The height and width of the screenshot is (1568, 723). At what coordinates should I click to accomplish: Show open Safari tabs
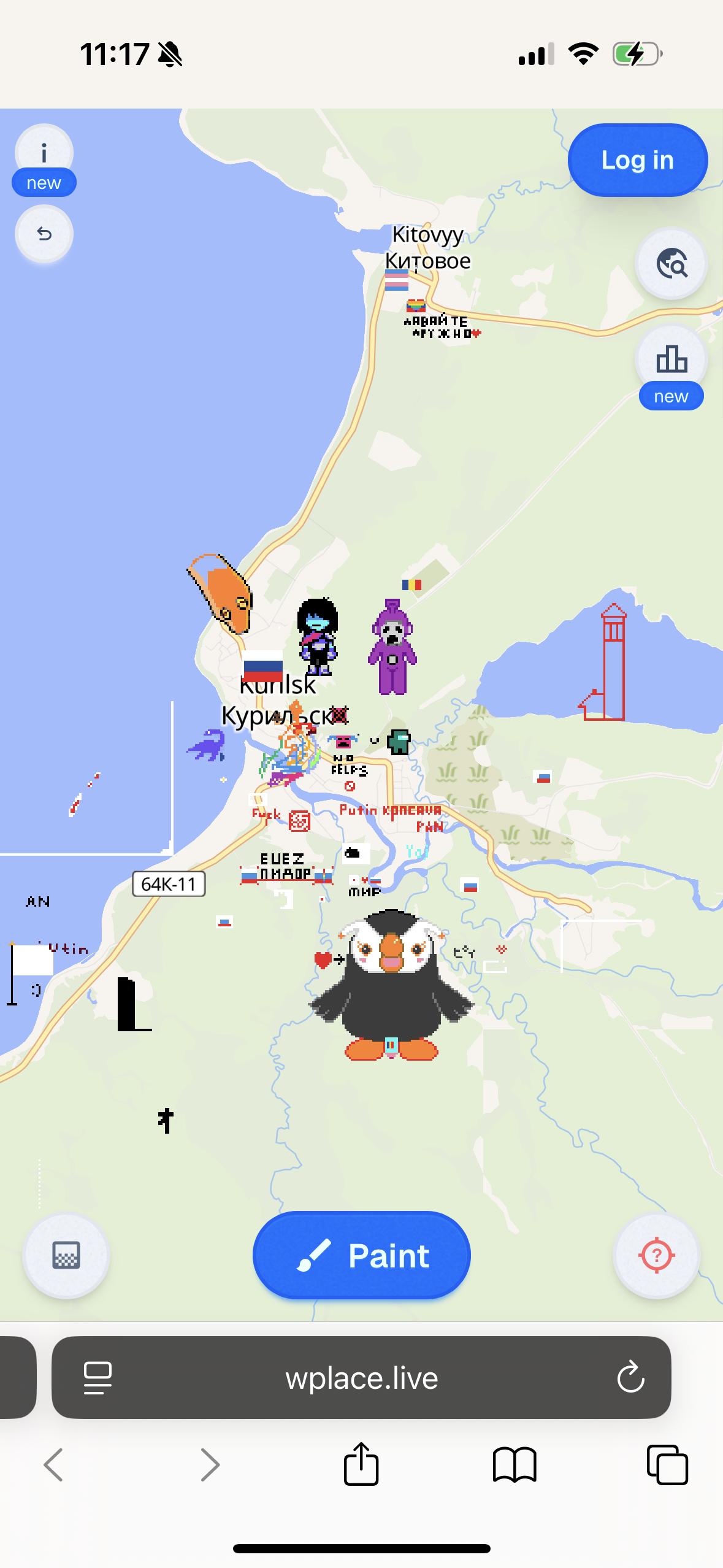point(667,1465)
